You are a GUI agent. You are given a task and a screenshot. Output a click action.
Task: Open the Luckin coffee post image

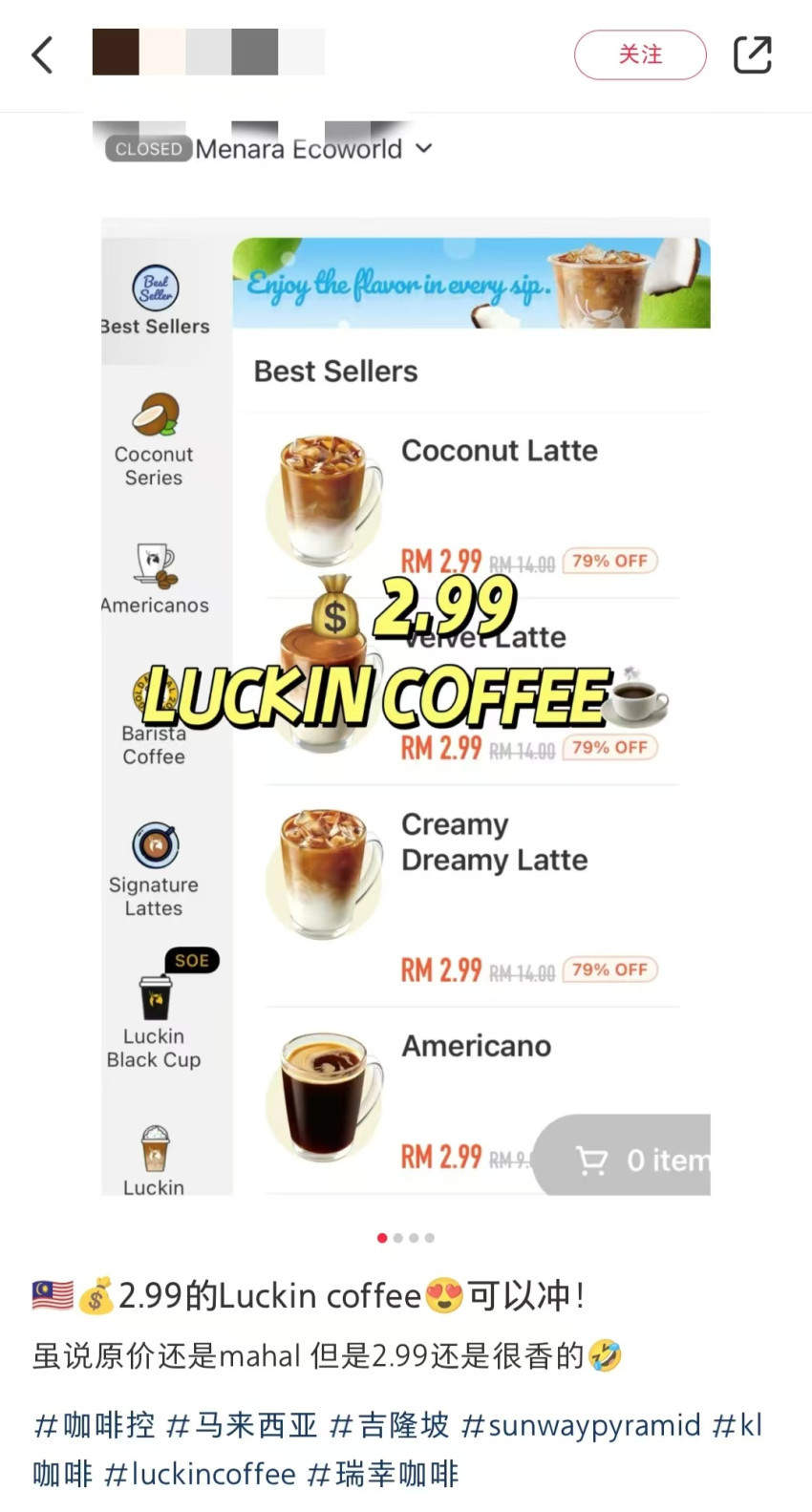[x=406, y=707]
